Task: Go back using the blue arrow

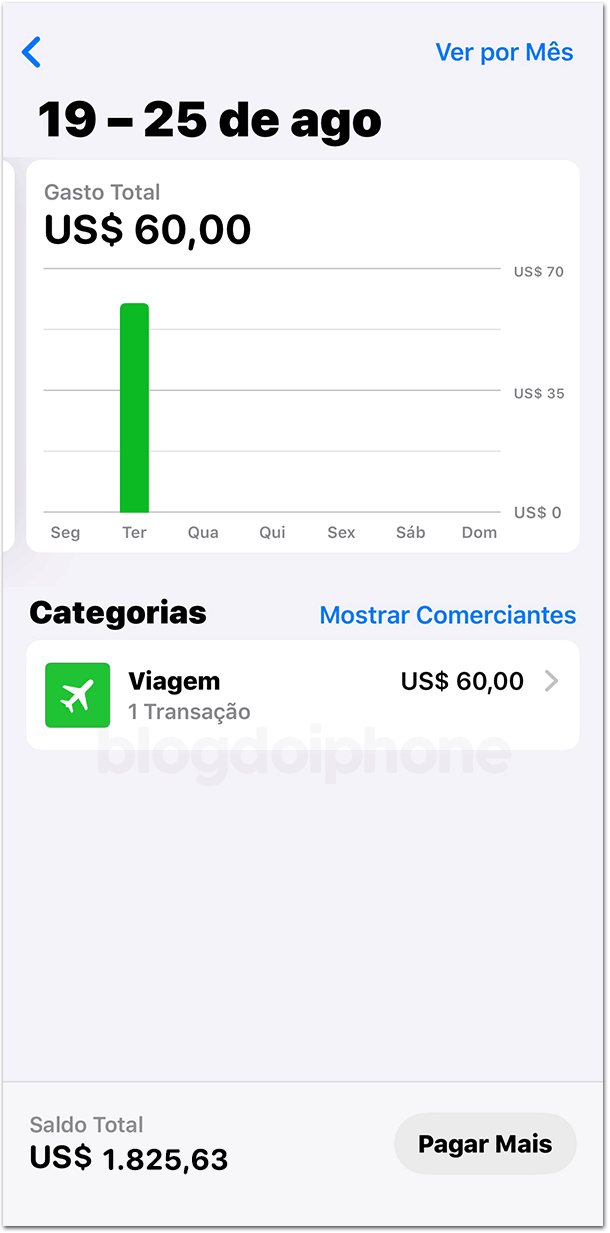Action: pos(32,52)
